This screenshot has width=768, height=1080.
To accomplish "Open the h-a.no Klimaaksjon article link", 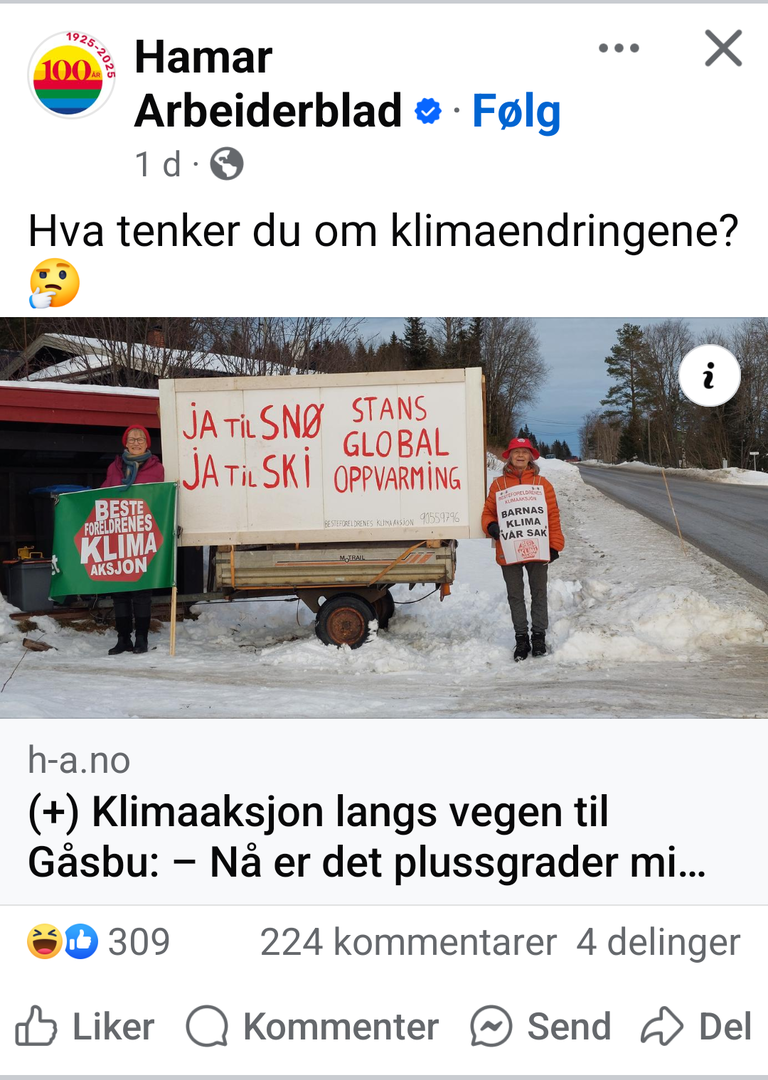I will click(x=367, y=836).
